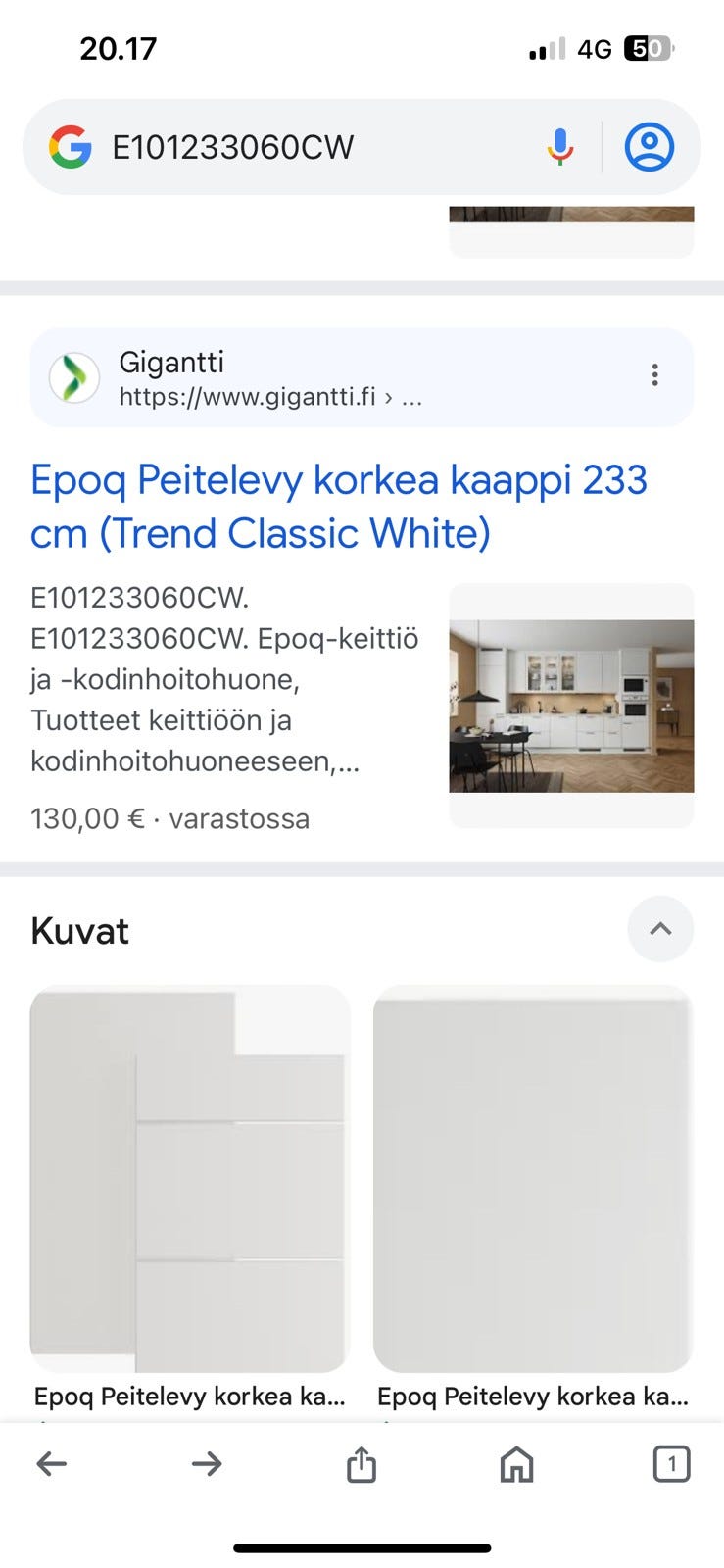This screenshot has width=724, height=1568.
Task: Open the tab switcher showing 1 tab
Action: coord(671,1464)
